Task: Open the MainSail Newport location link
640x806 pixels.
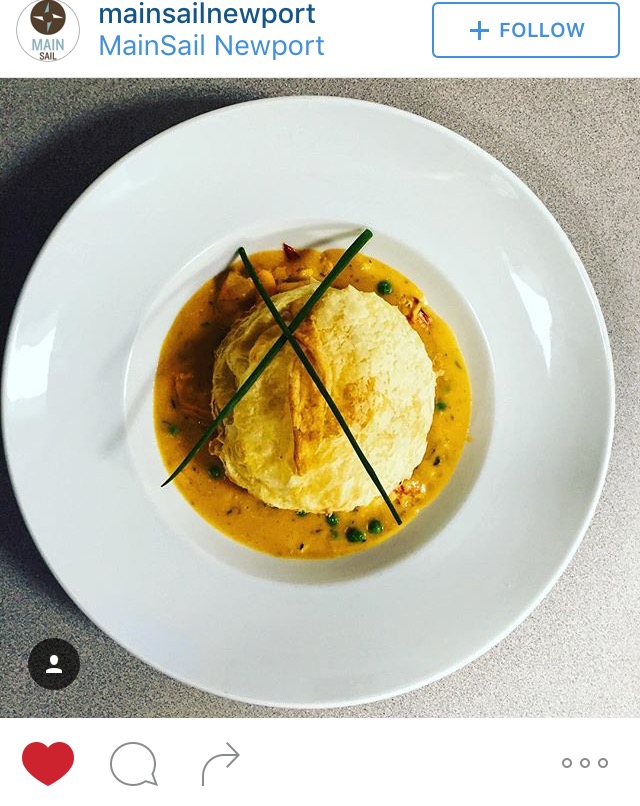Action: (211, 46)
